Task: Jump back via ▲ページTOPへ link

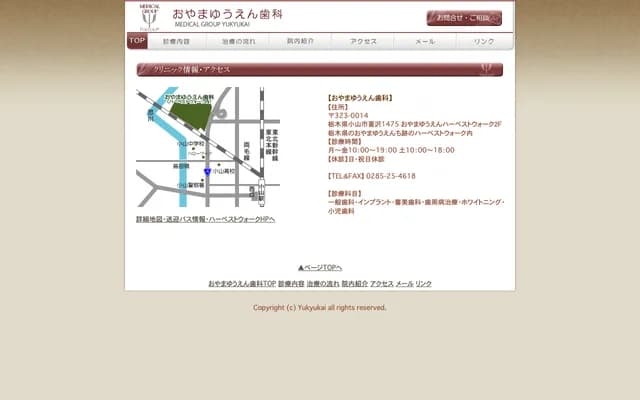Action: click(x=320, y=268)
